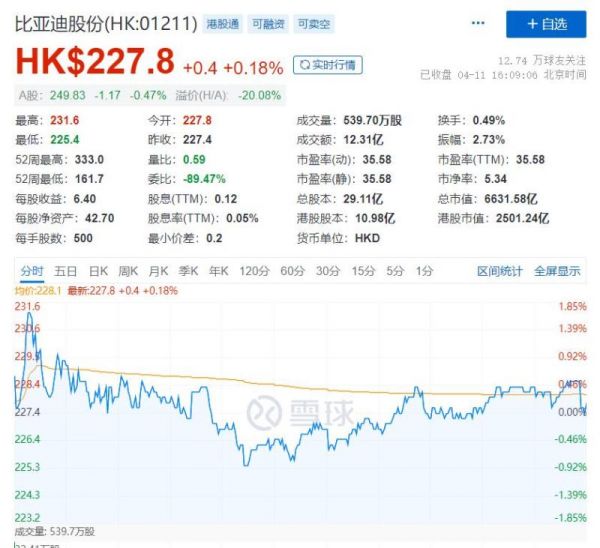Switch to the 月K monthly chart
Viewport: 600px width, 548px height.
click(x=158, y=270)
